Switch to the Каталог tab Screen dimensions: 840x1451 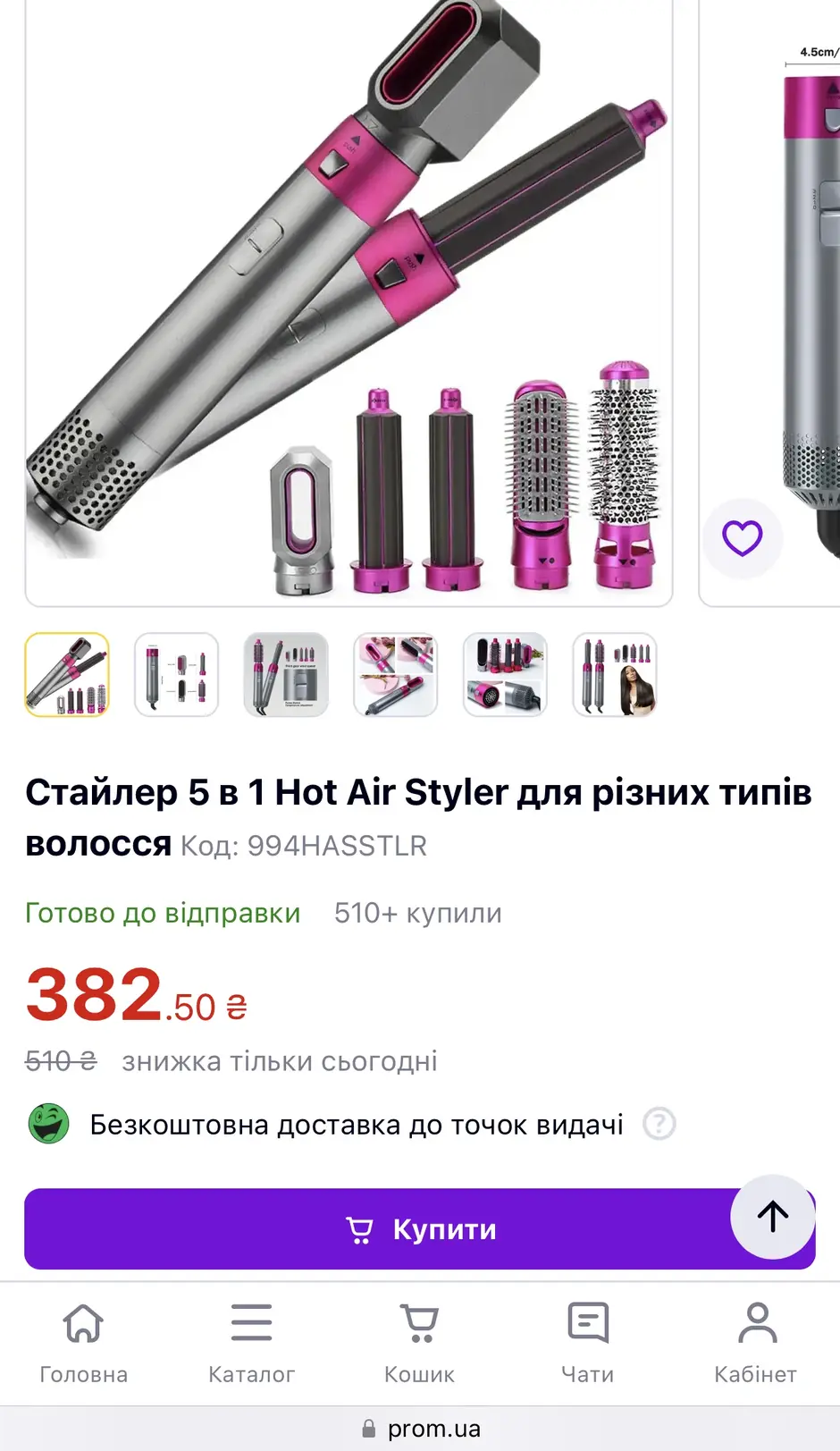(x=251, y=1341)
